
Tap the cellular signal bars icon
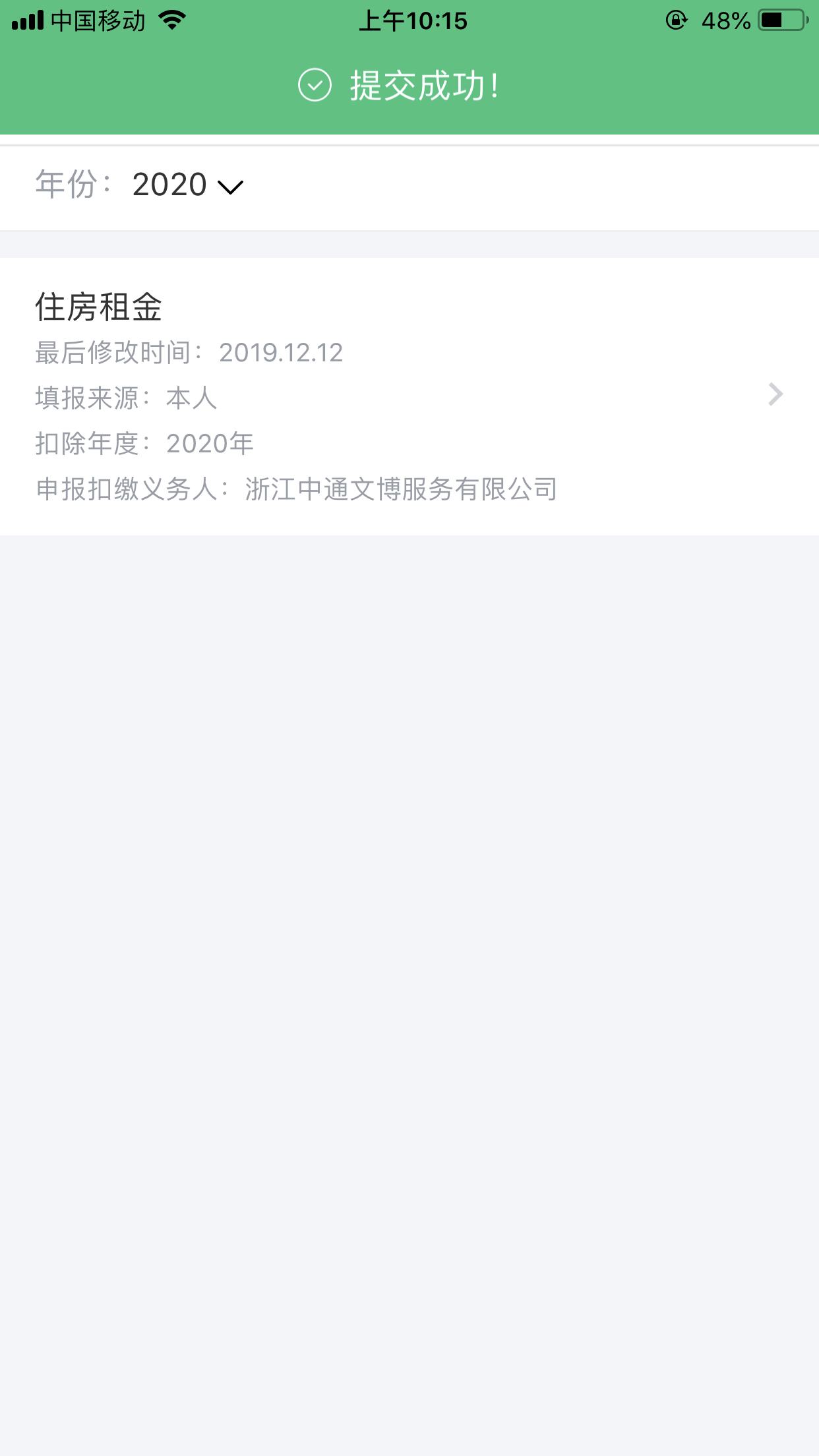point(26,20)
